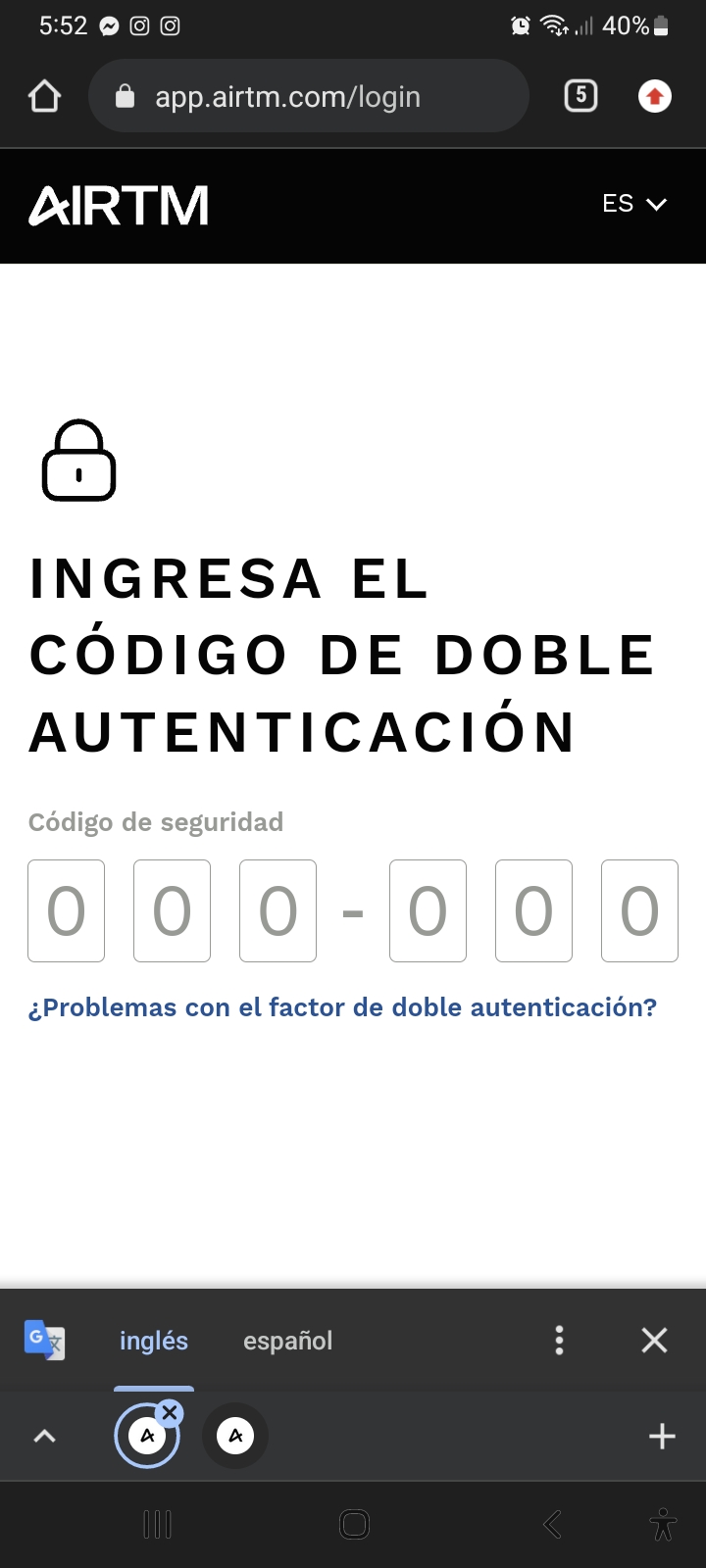Open the translate bar overflow menu
Viewport: 706px width, 1568px height.
[559, 1341]
